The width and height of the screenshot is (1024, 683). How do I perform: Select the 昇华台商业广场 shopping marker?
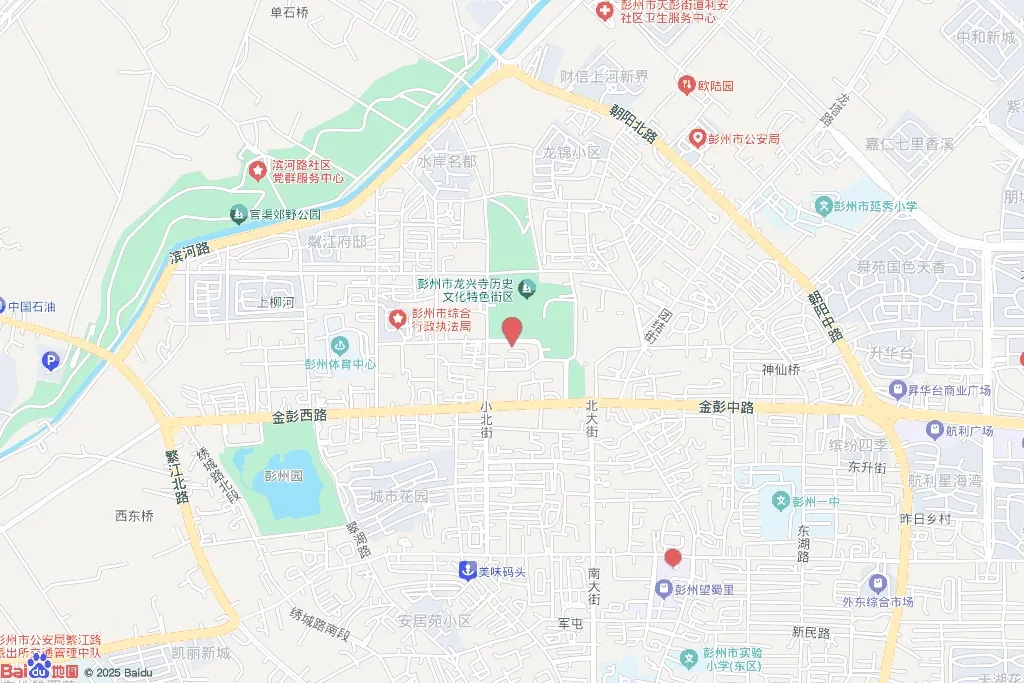[x=896, y=389]
